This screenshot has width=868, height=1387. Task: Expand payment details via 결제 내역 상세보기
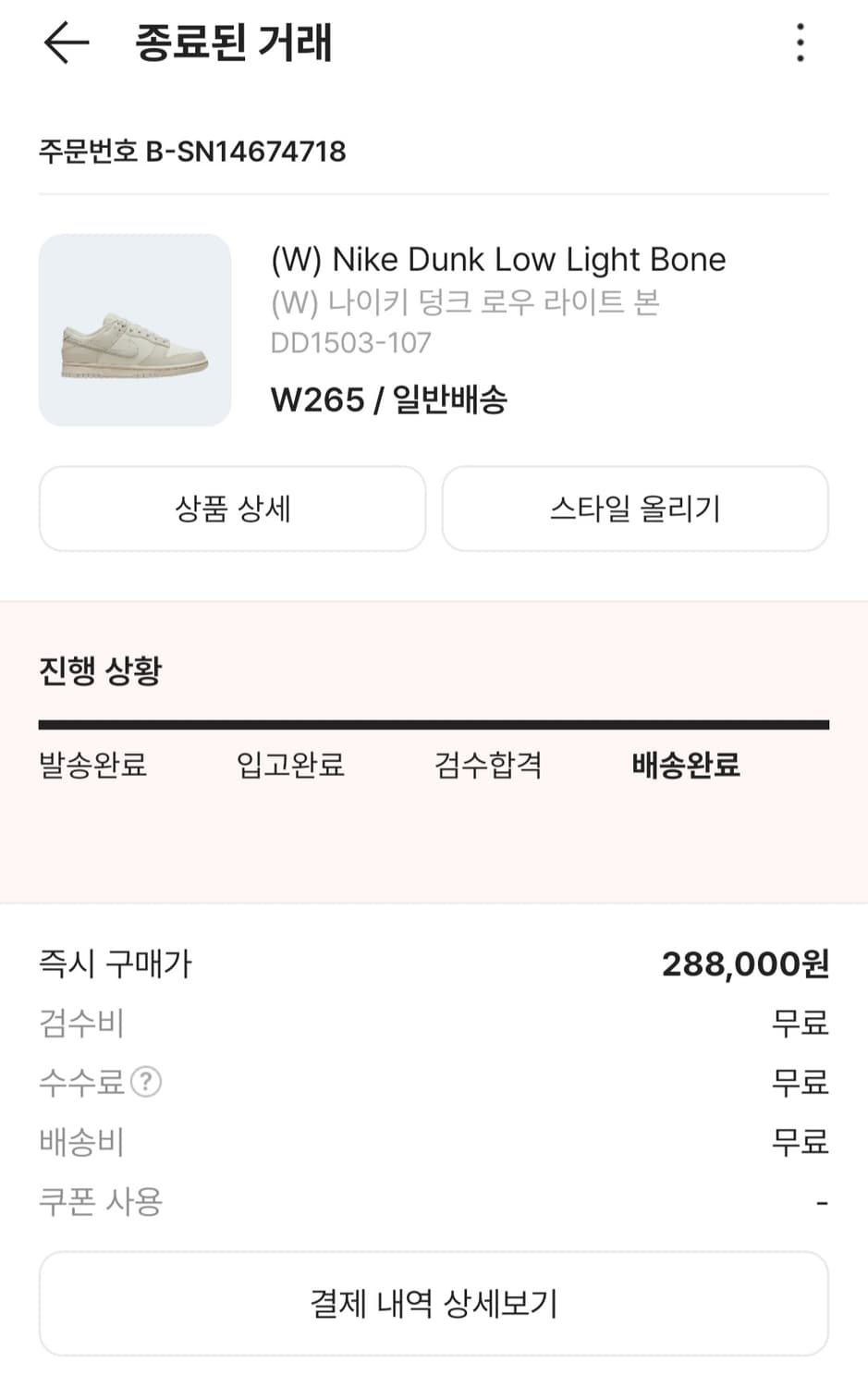(x=434, y=1304)
